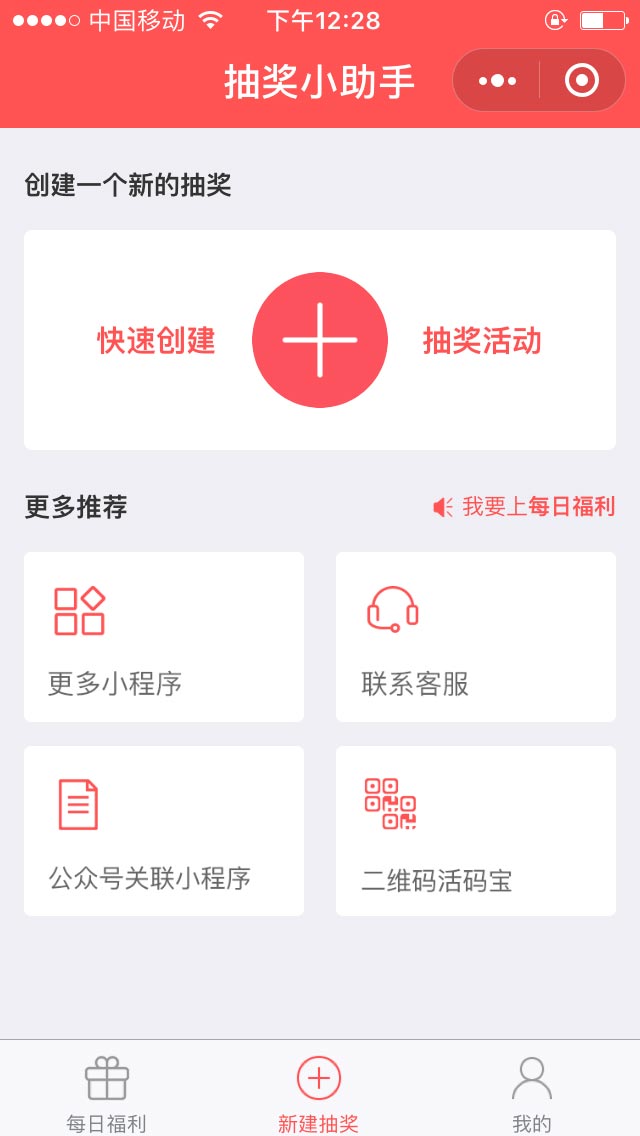Open the 公众号关联小程序 card
Image resolution: width=640 pixels, height=1136 pixels.
coord(164,831)
